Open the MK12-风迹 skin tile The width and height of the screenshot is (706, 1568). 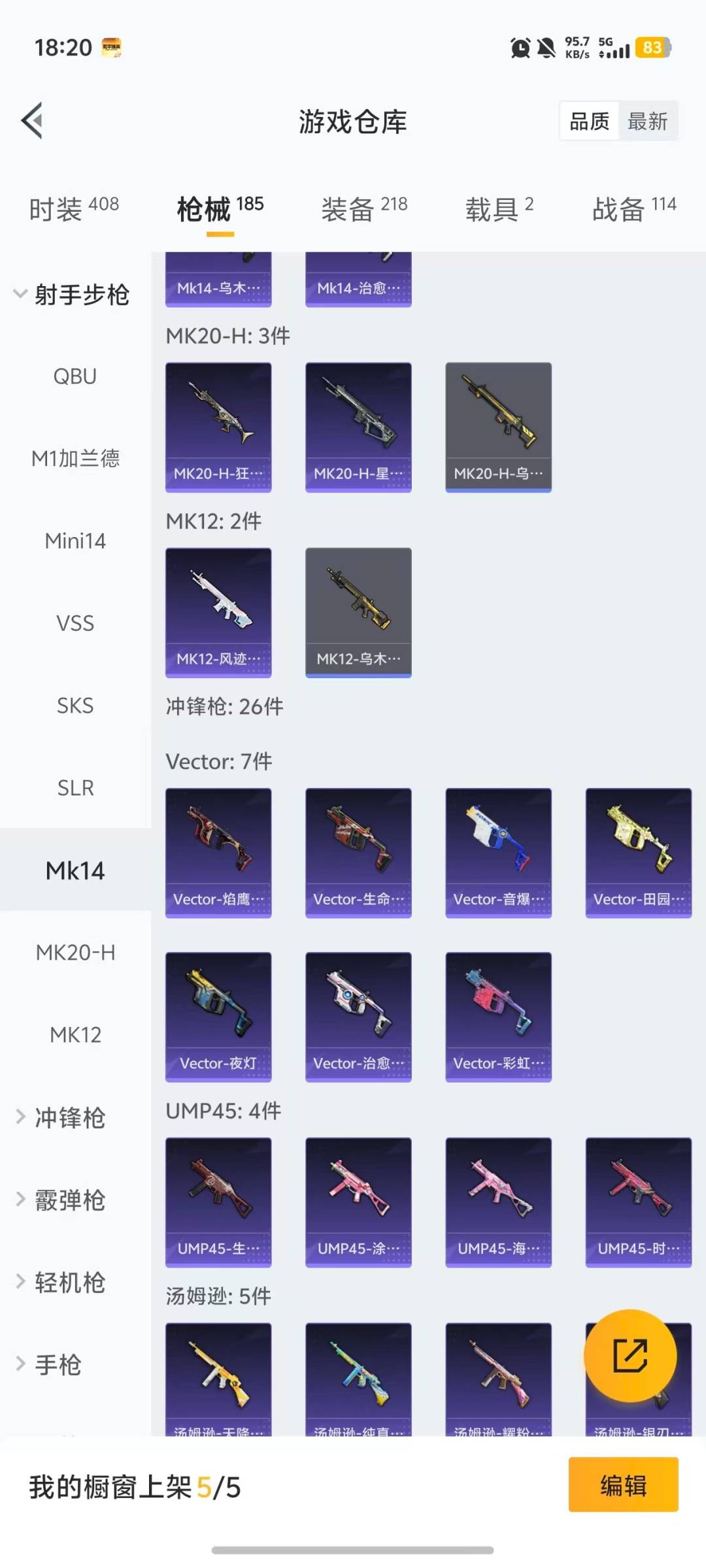218,612
